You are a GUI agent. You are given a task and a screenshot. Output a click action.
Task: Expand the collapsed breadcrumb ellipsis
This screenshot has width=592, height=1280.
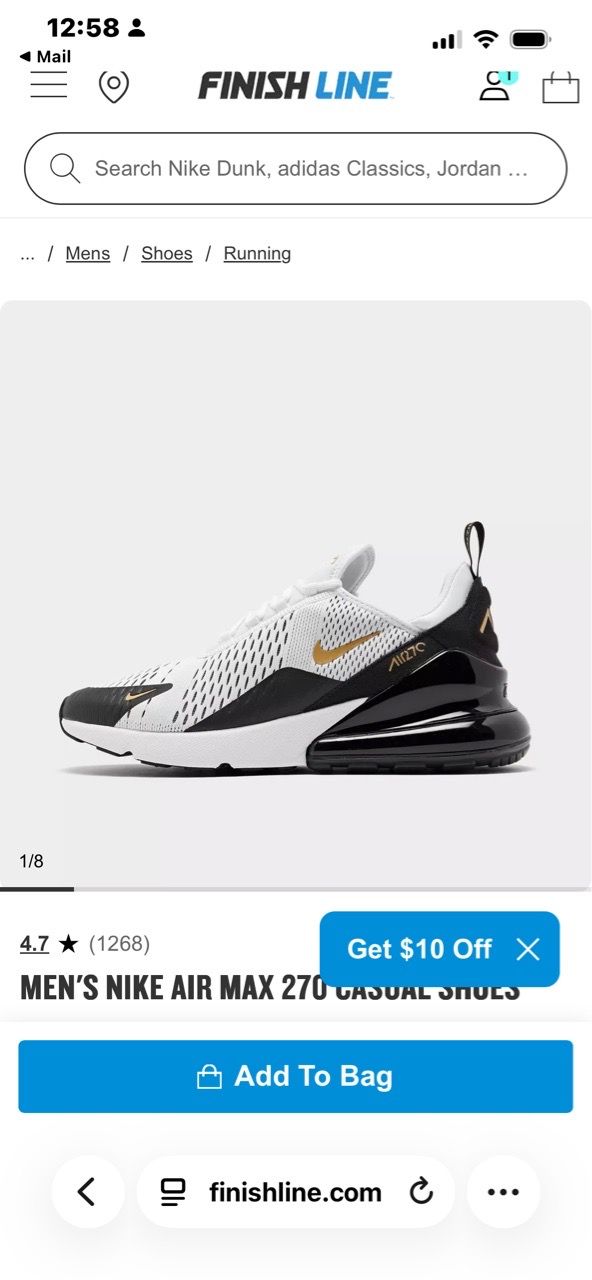tap(28, 254)
